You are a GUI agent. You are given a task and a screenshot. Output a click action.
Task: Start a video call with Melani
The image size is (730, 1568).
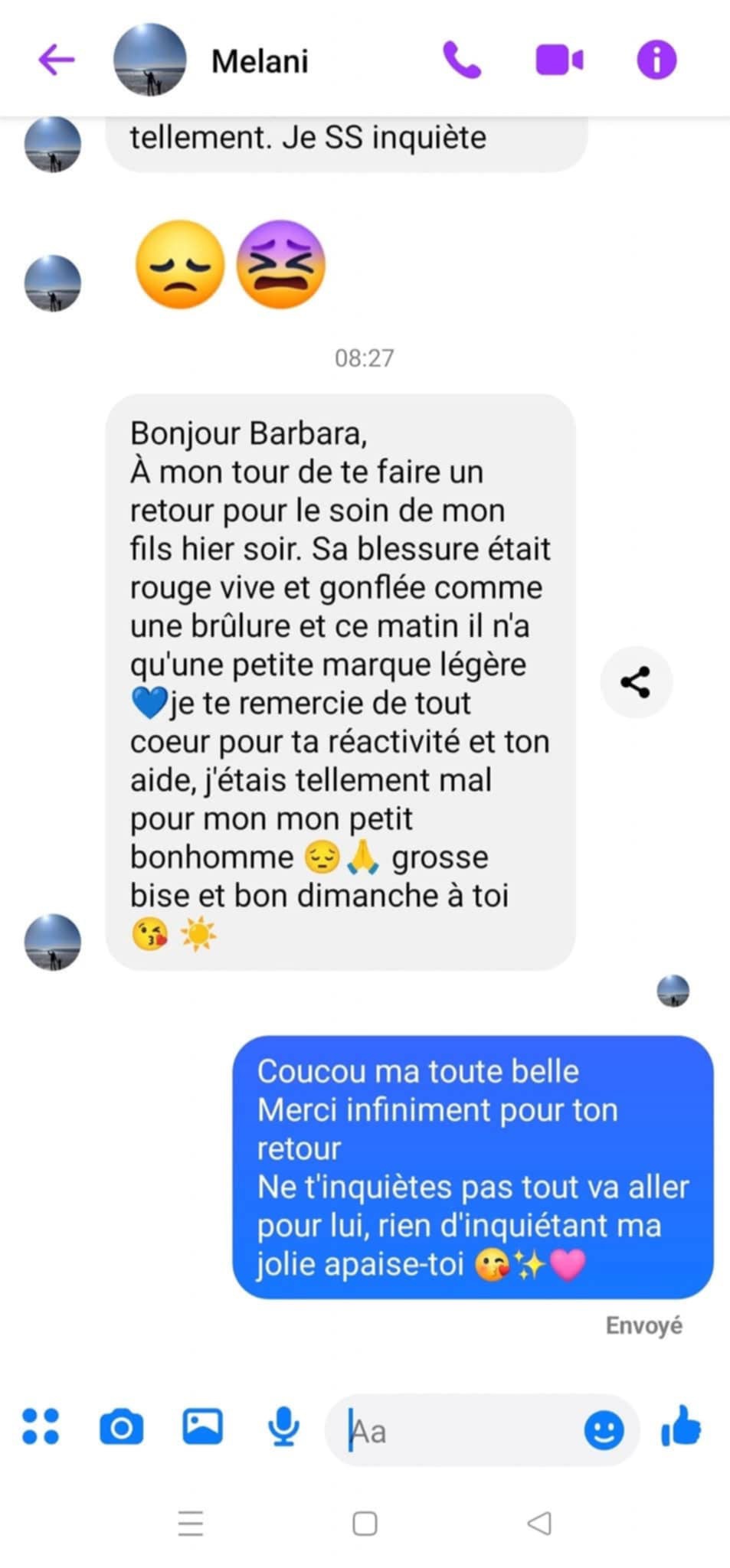coord(559,60)
